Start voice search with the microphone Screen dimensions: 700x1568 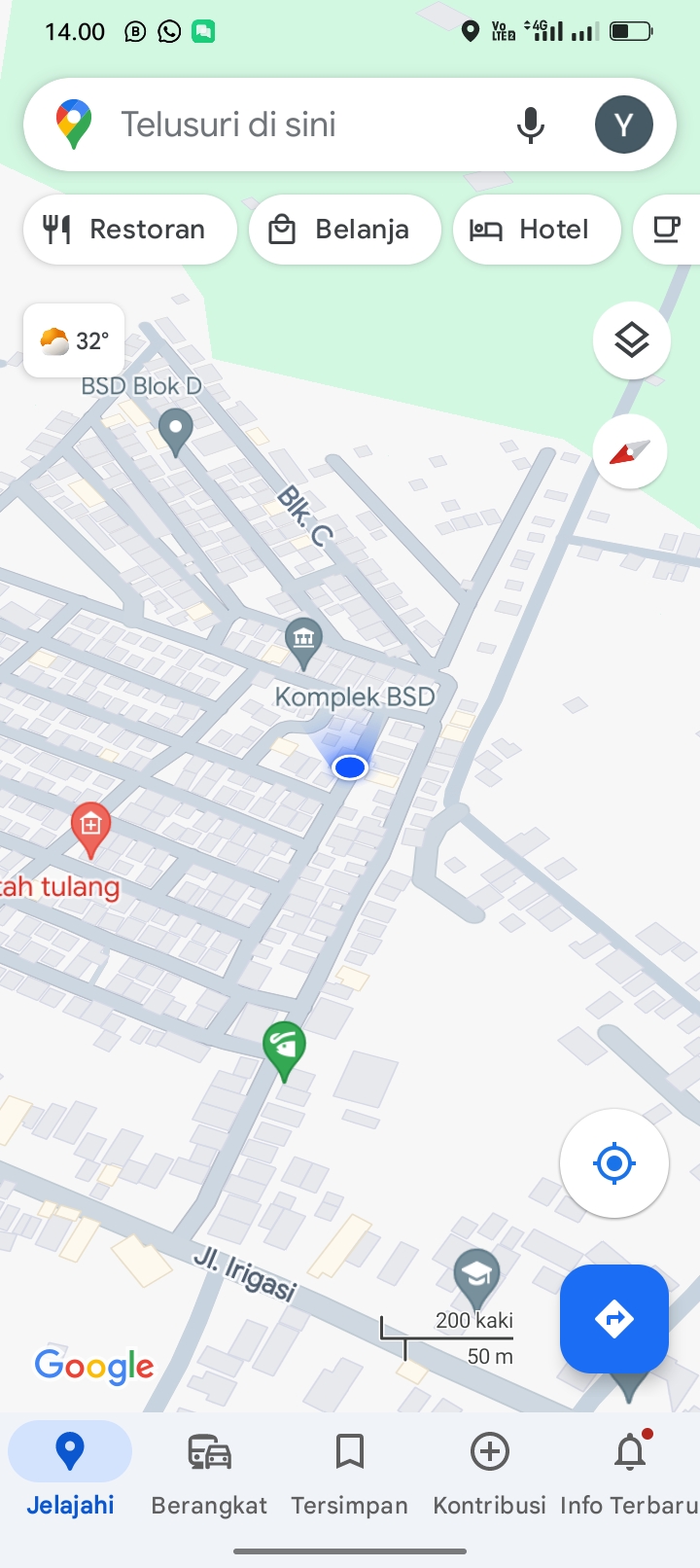(531, 125)
